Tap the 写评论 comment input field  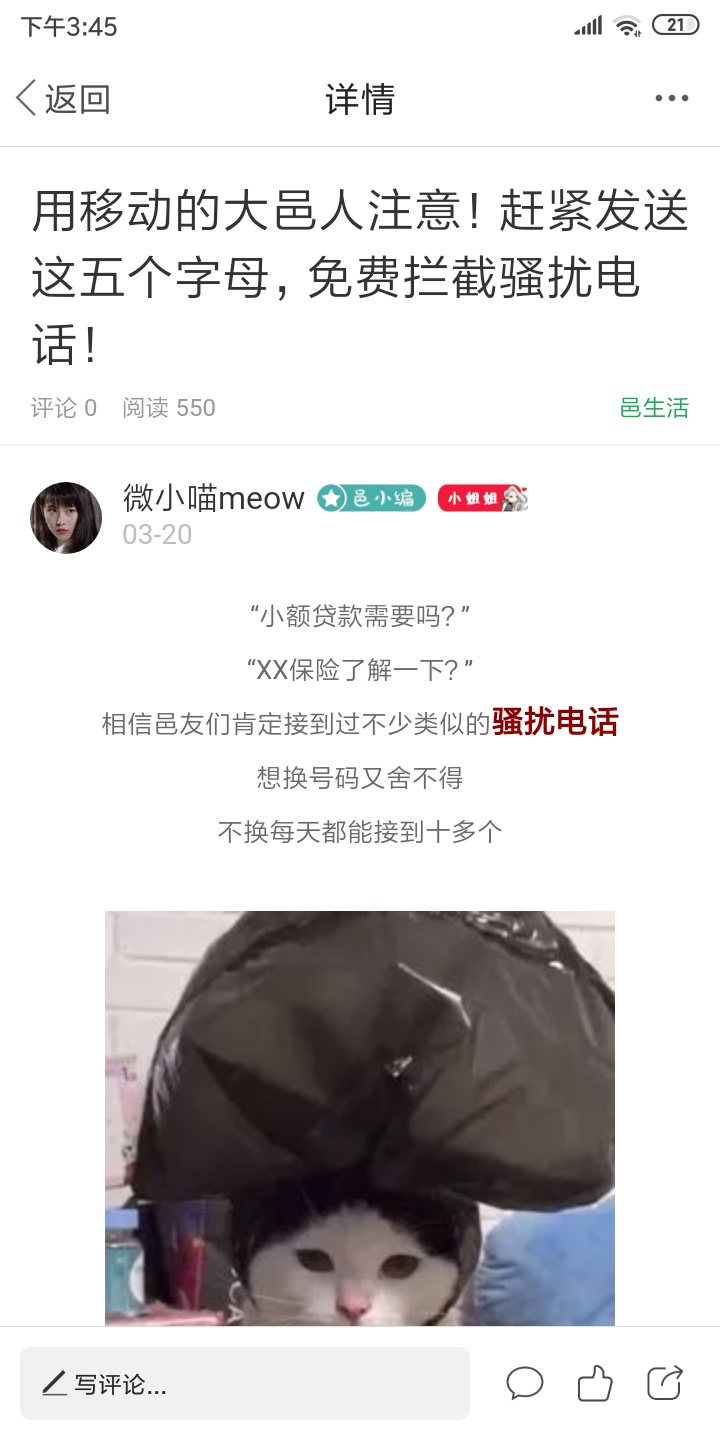[245, 1384]
